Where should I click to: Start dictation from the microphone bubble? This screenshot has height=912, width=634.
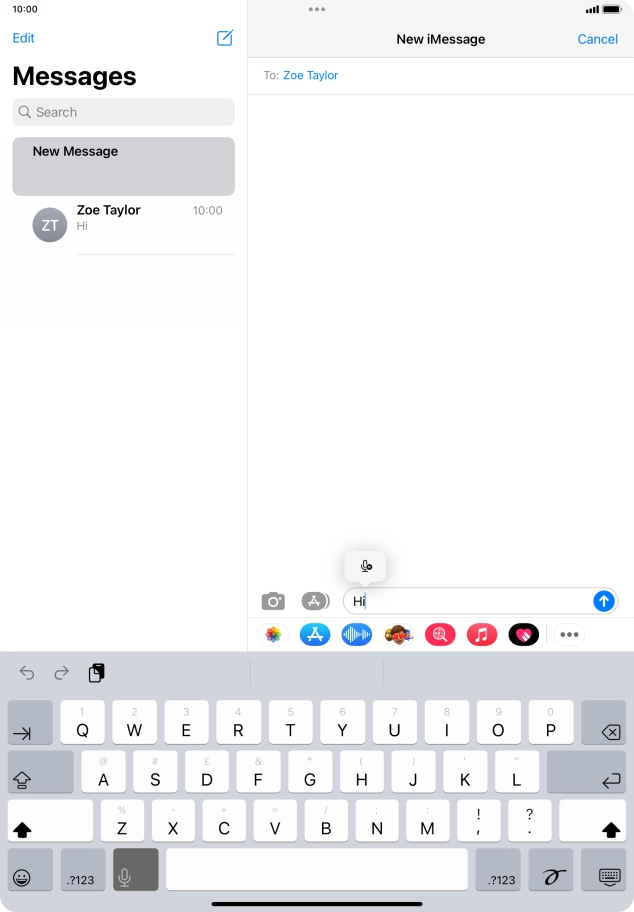click(x=366, y=566)
